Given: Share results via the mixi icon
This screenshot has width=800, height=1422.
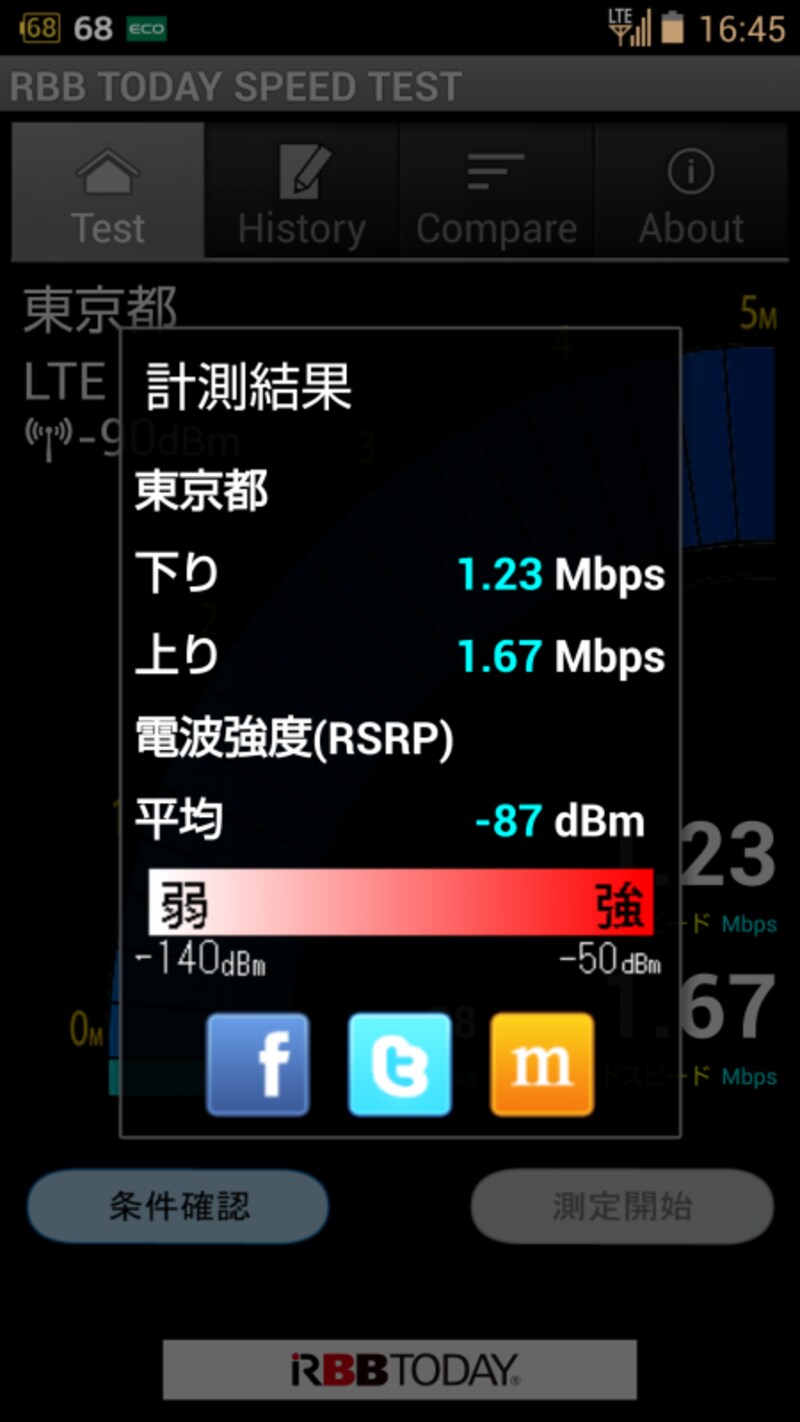Looking at the screenshot, I should pyautogui.click(x=540, y=1063).
